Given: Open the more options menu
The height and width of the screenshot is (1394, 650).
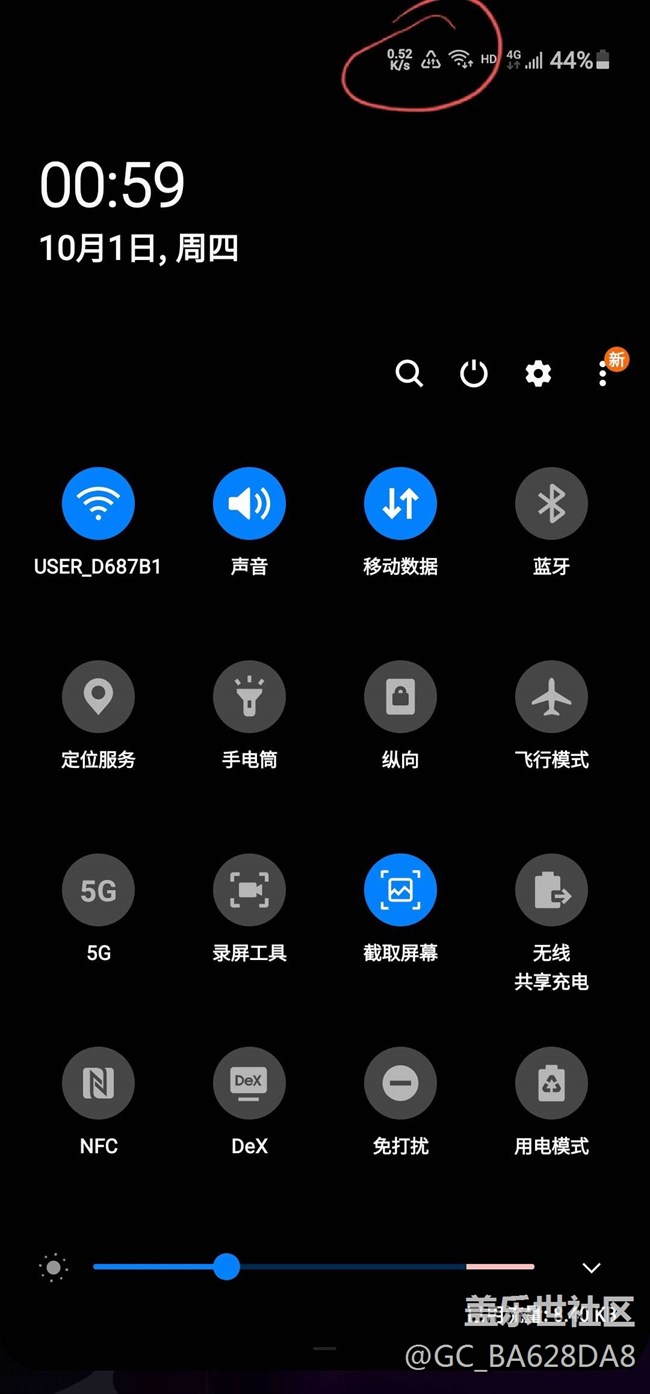Looking at the screenshot, I should coord(602,374).
